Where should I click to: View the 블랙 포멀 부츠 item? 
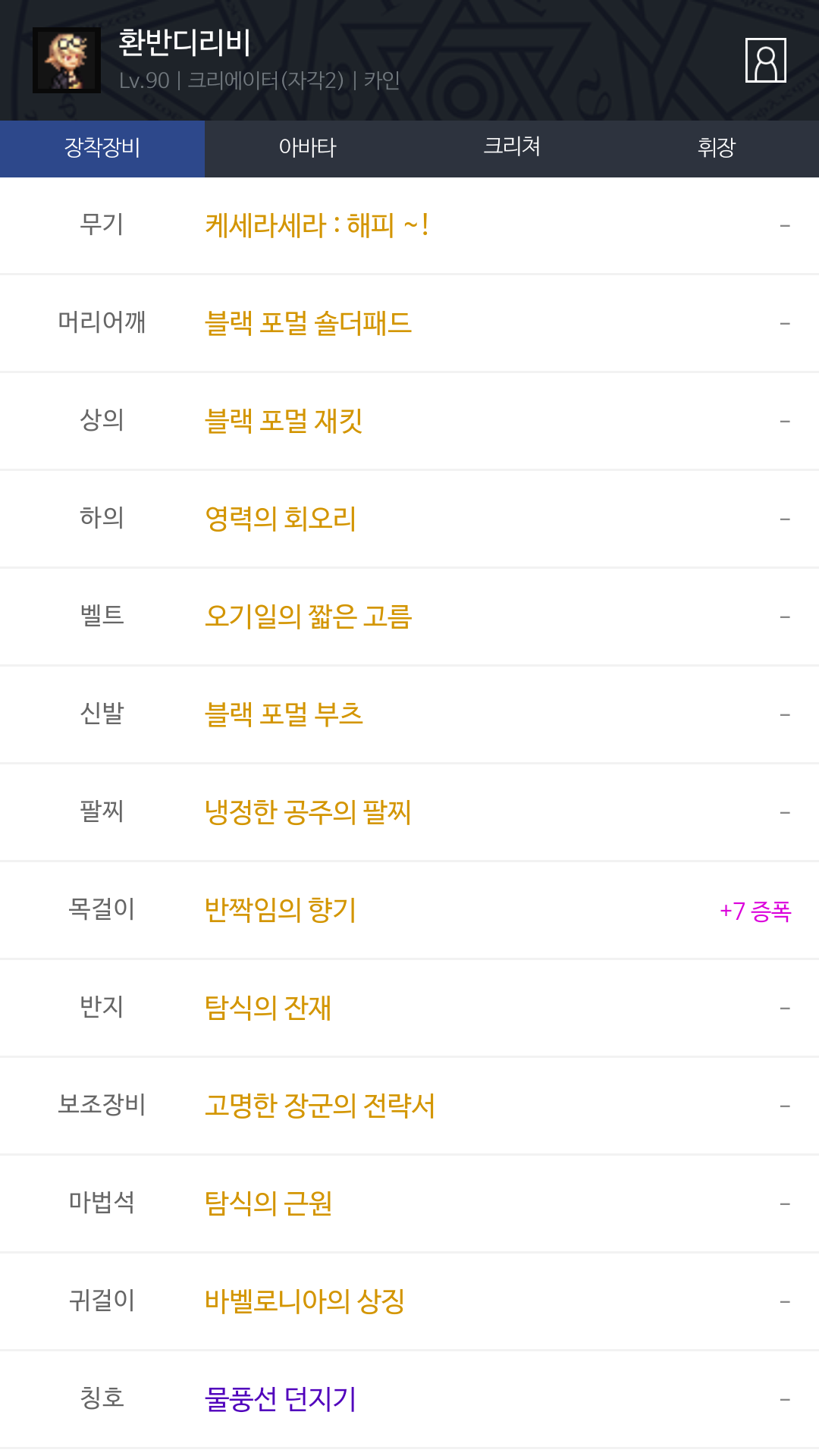coord(284,715)
